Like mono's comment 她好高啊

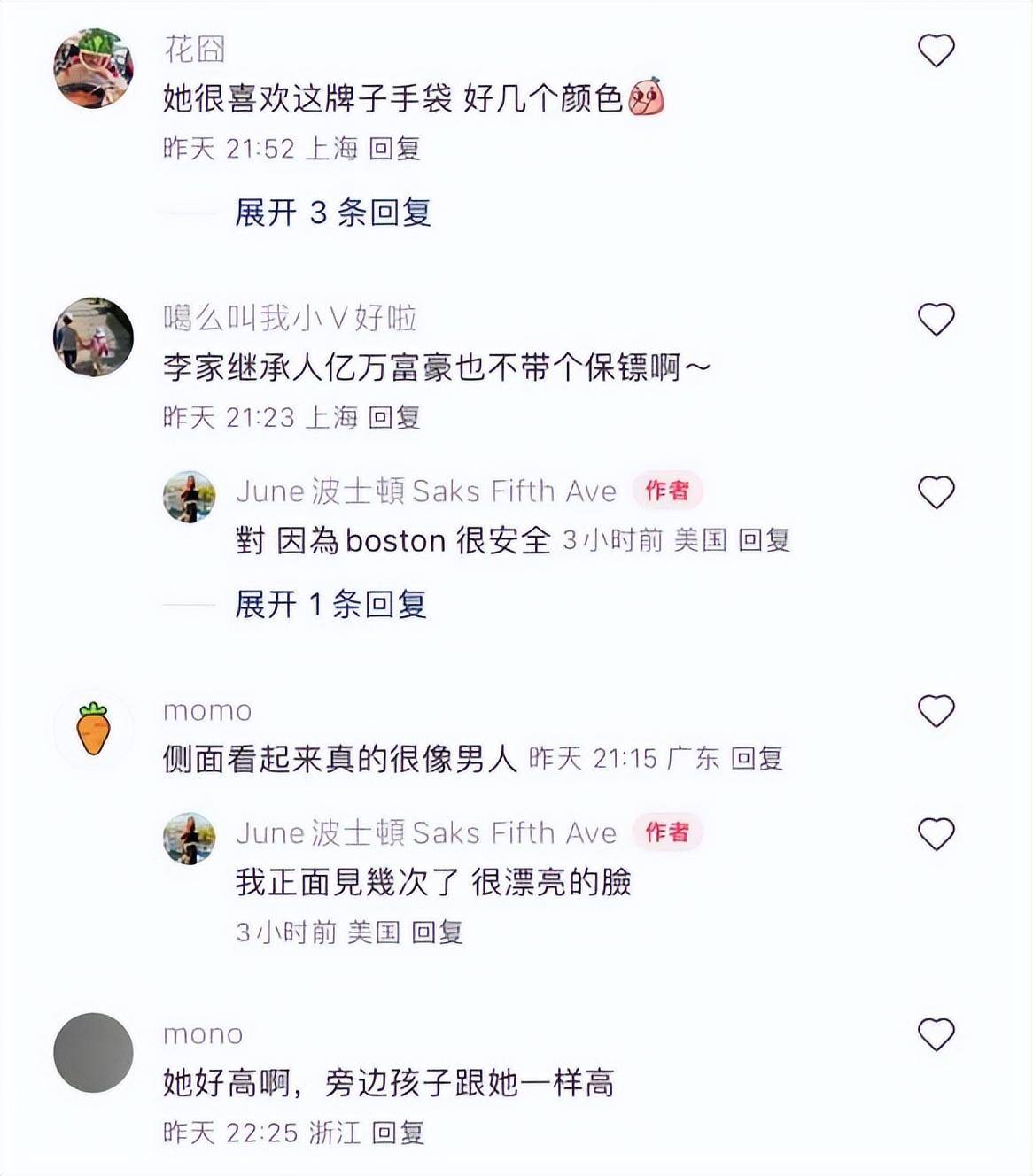[936, 1034]
